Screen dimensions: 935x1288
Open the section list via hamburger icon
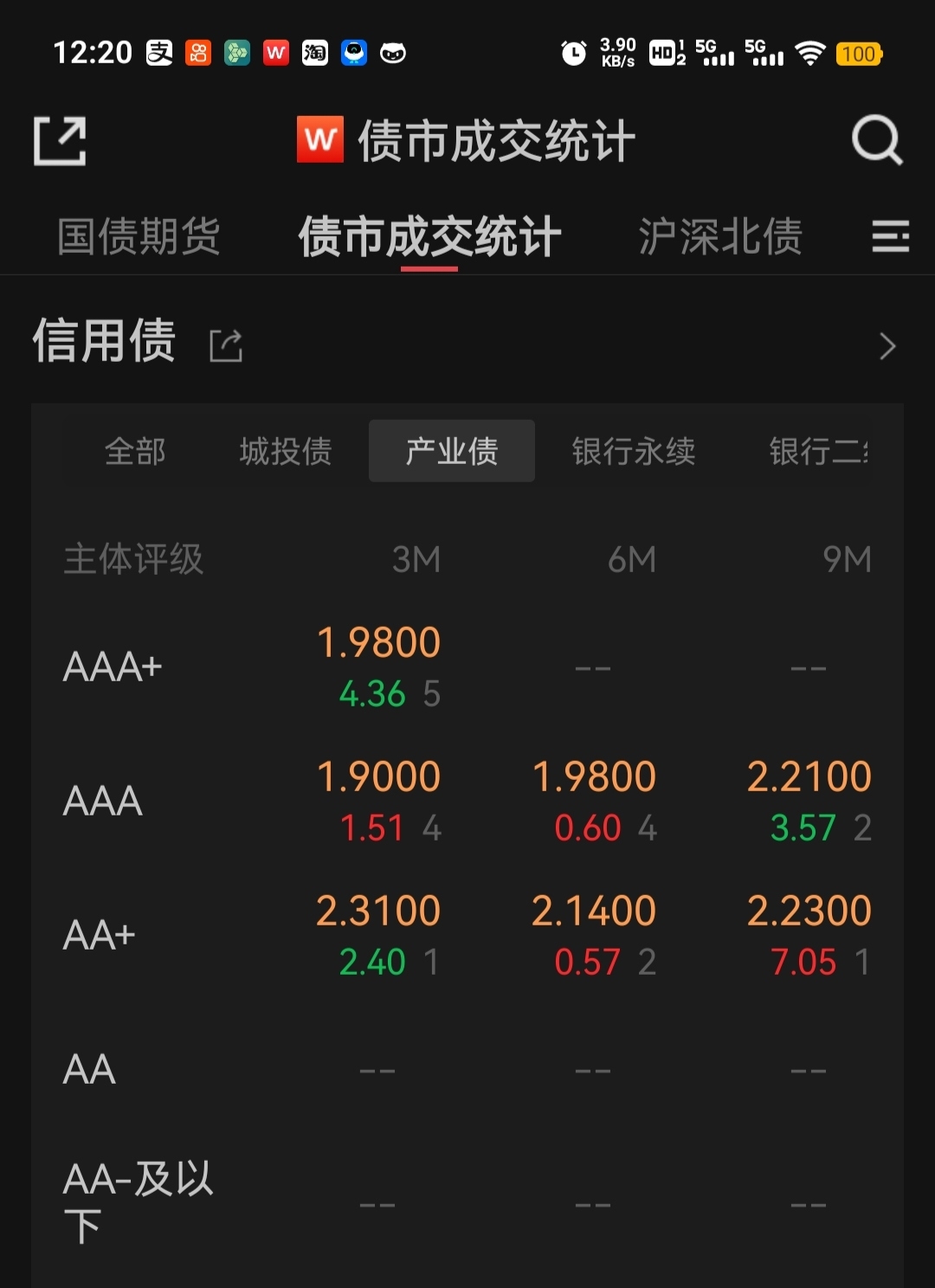(x=888, y=235)
